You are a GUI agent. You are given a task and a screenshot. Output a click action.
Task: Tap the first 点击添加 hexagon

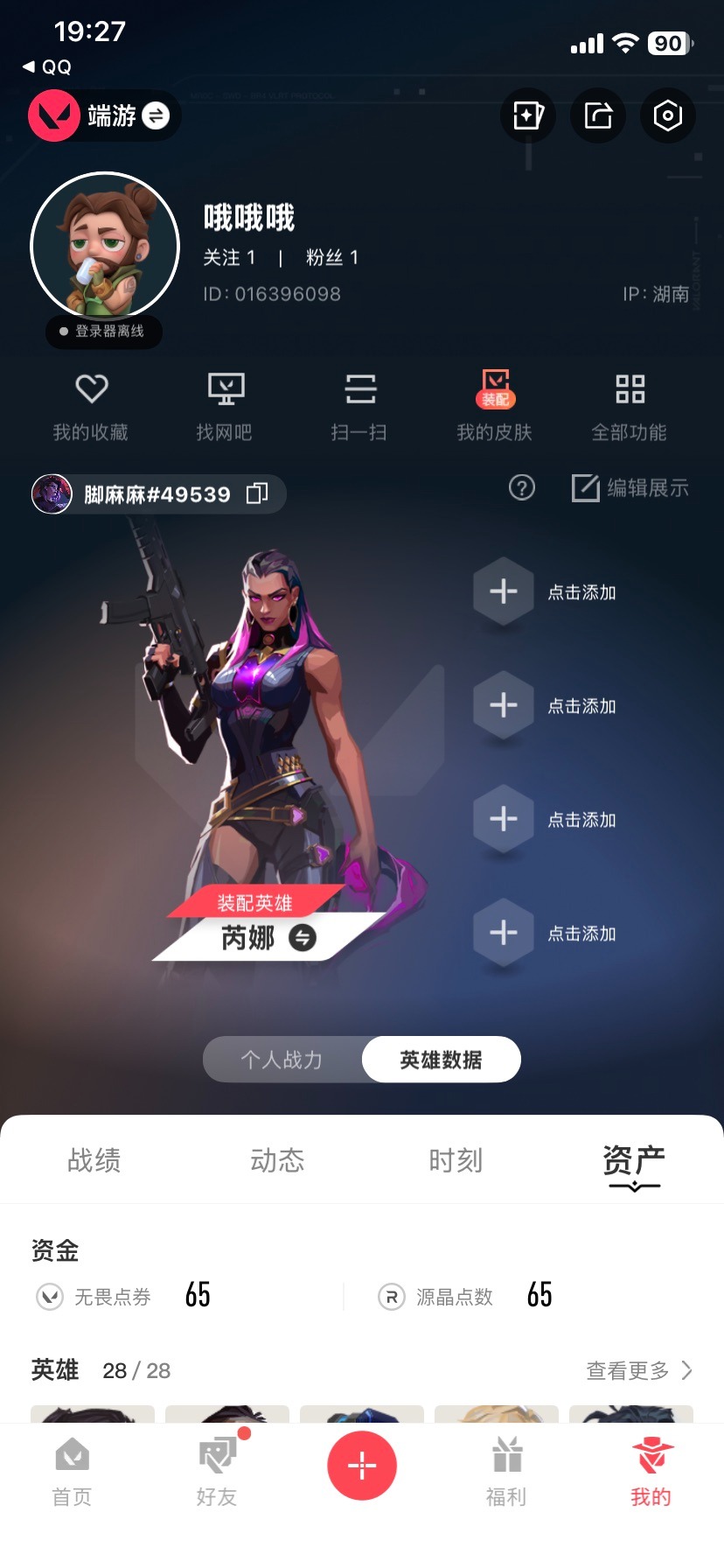[x=503, y=591]
